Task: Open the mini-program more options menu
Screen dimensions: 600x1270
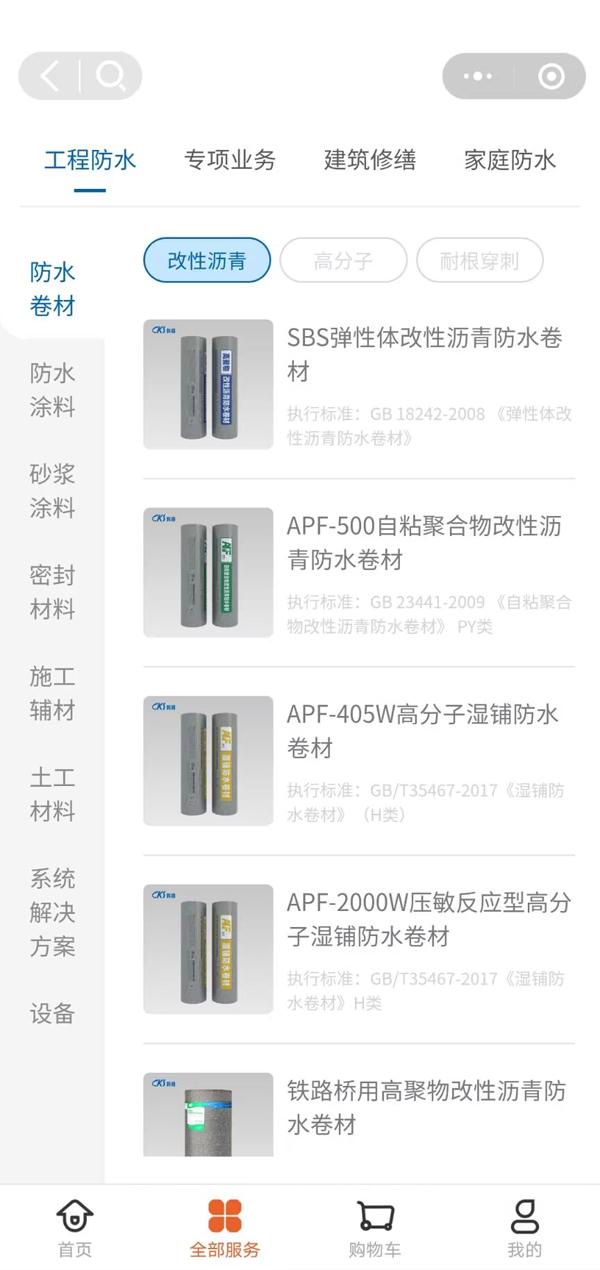Action: [478, 76]
